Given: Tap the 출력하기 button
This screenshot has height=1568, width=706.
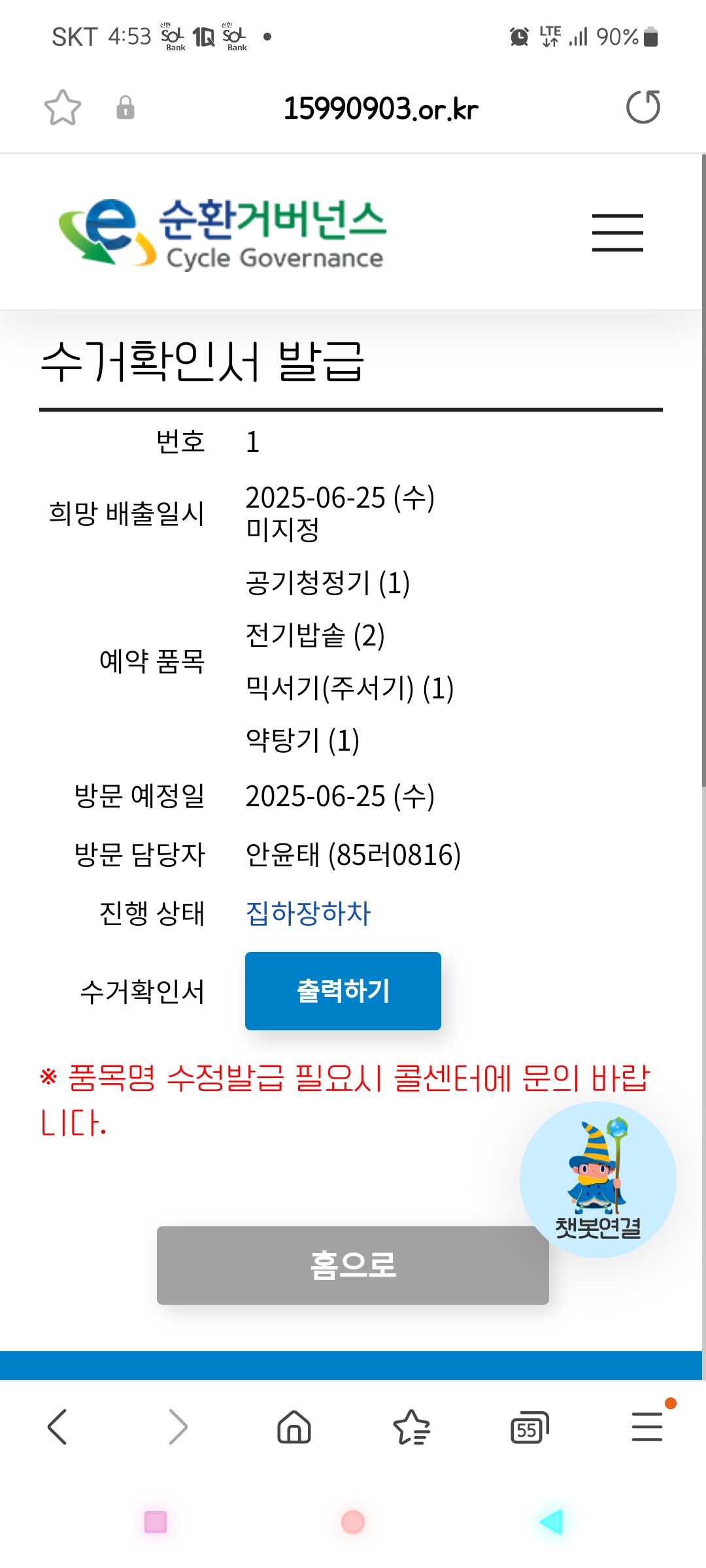Looking at the screenshot, I should (343, 990).
